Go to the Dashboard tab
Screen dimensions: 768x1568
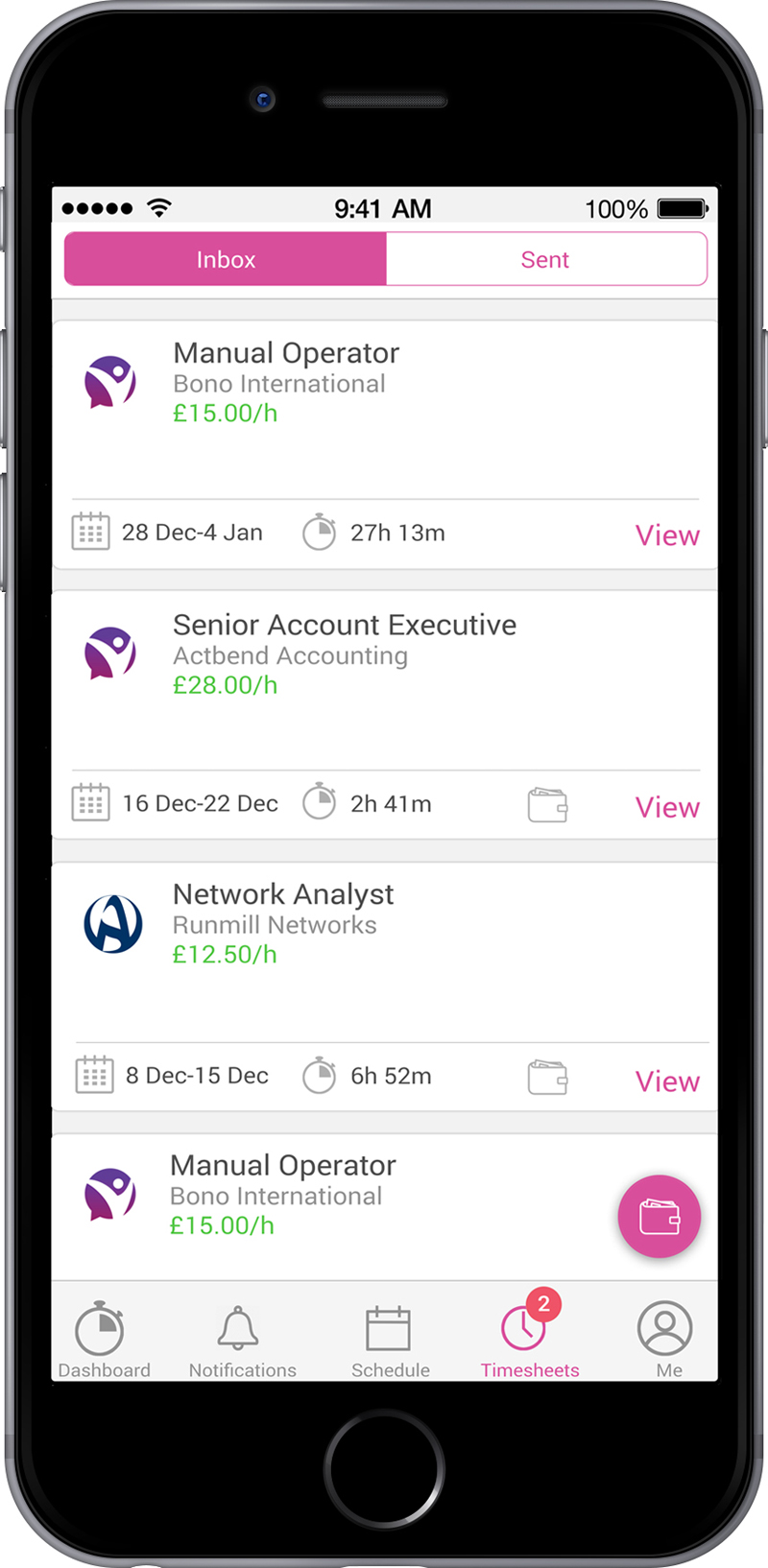point(103,1341)
